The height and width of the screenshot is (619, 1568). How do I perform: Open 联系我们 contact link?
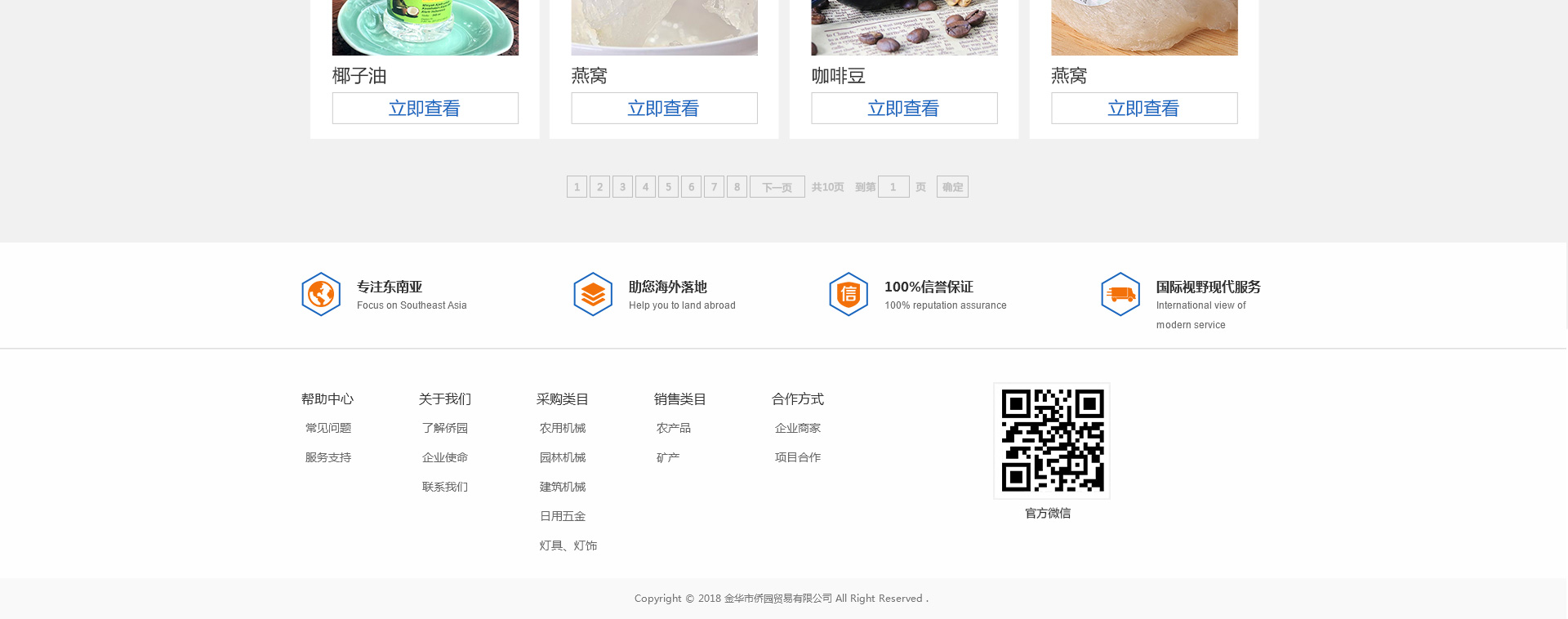445,487
